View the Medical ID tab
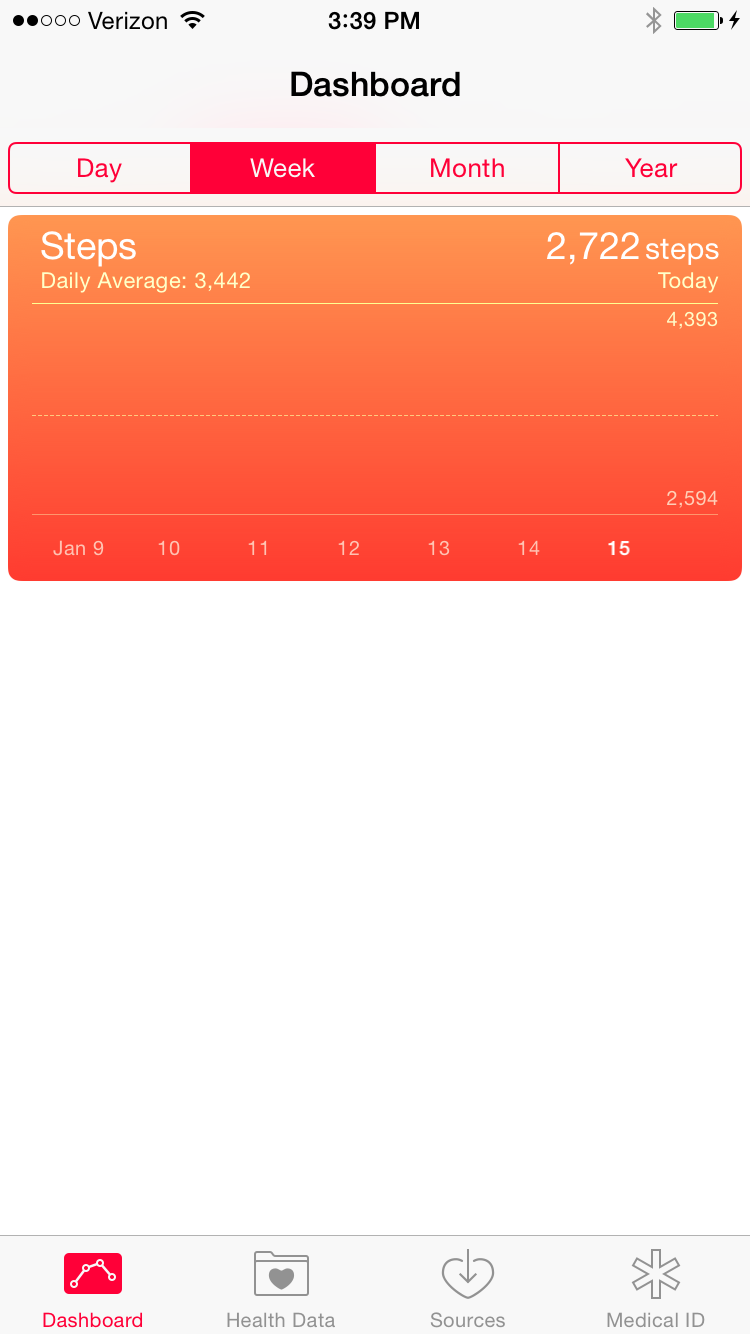 pos(656,1289)
